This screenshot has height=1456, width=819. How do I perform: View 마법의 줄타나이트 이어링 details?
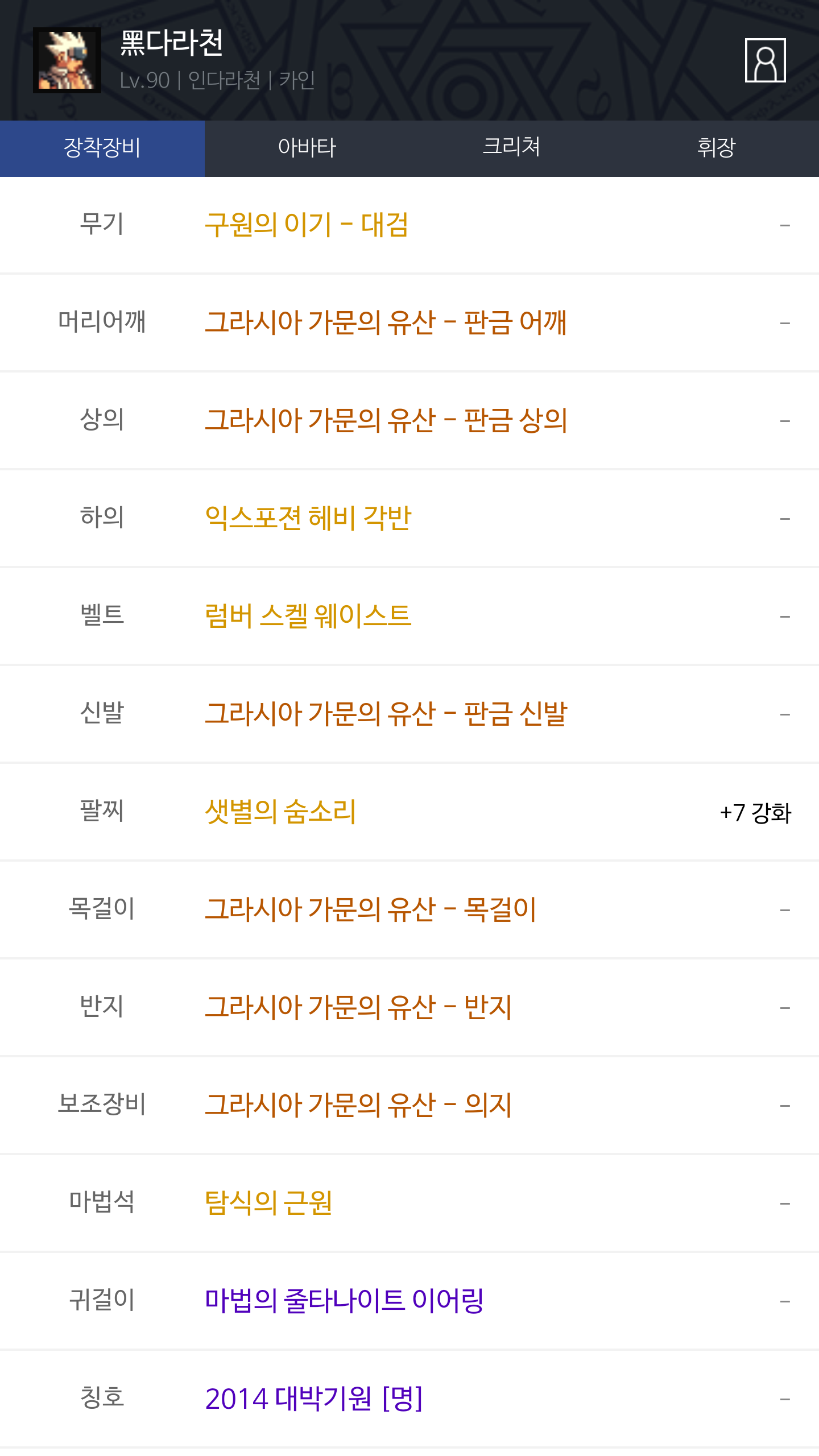(344, 1301)
